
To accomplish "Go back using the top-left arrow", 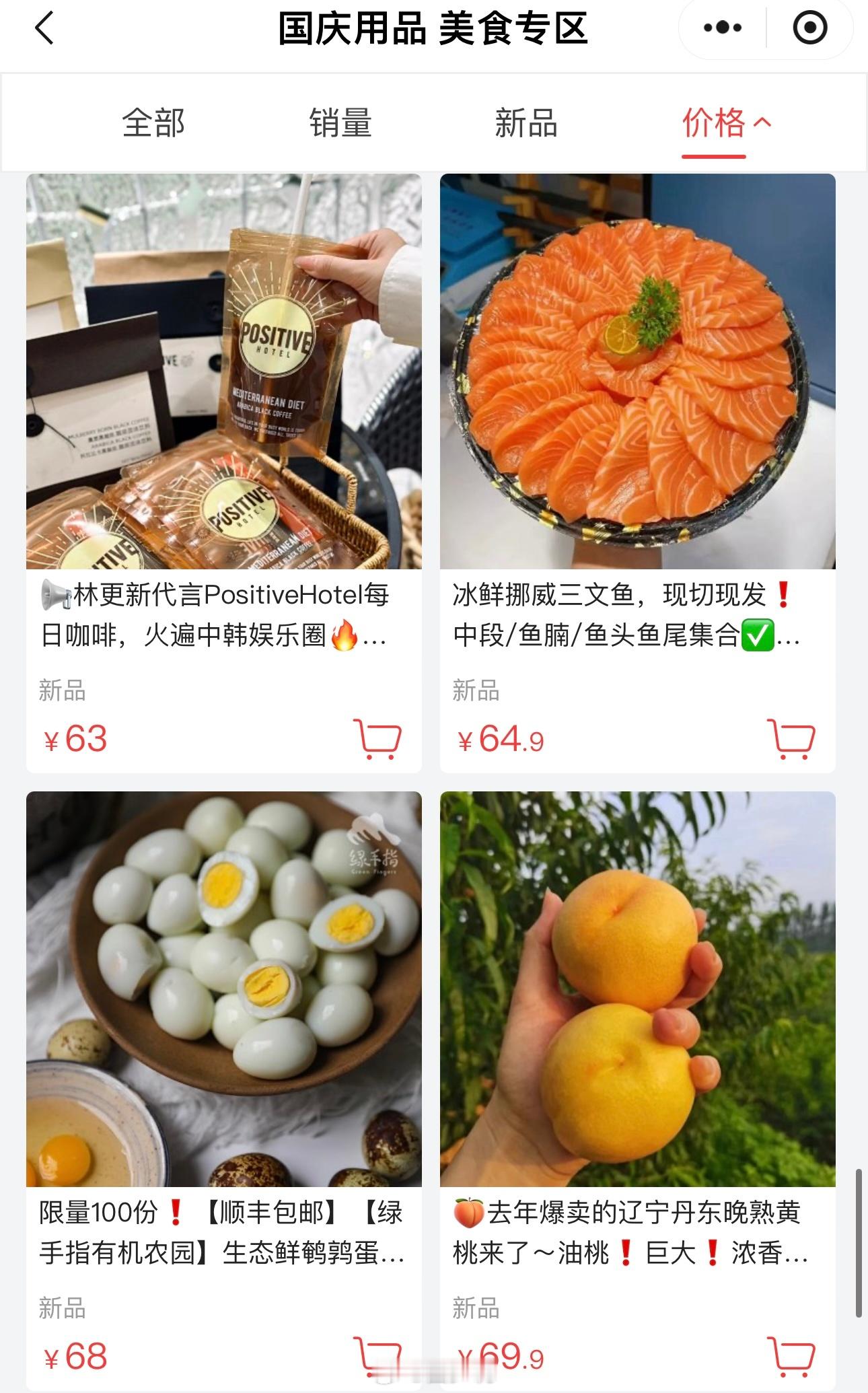I will click(x=44, y=29).
